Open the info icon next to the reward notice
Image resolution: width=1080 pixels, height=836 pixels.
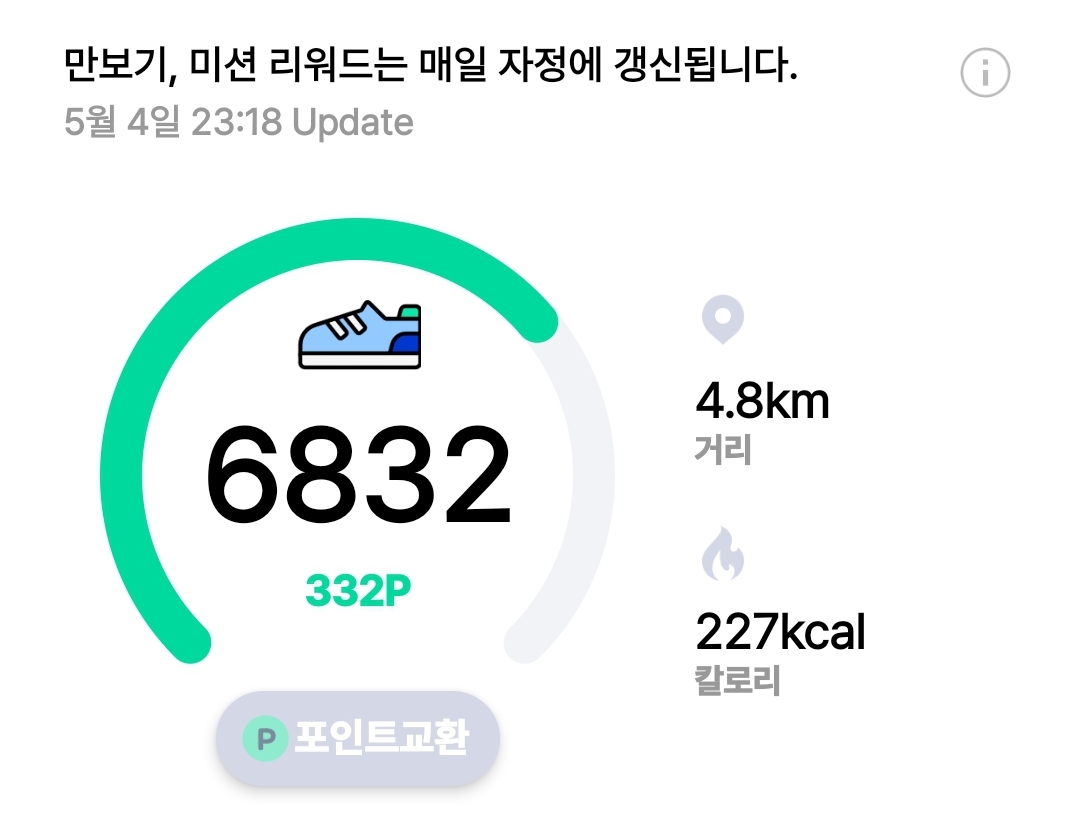click(x=985, y=73)
